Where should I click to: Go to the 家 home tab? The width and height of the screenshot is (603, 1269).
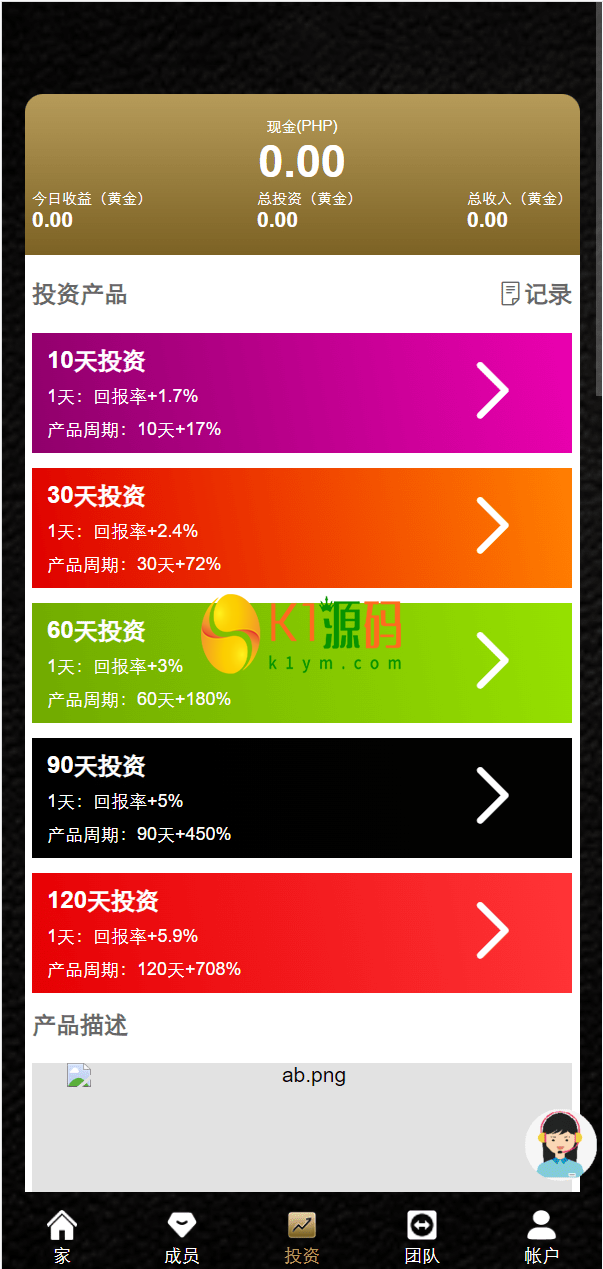coord(62,1236)
